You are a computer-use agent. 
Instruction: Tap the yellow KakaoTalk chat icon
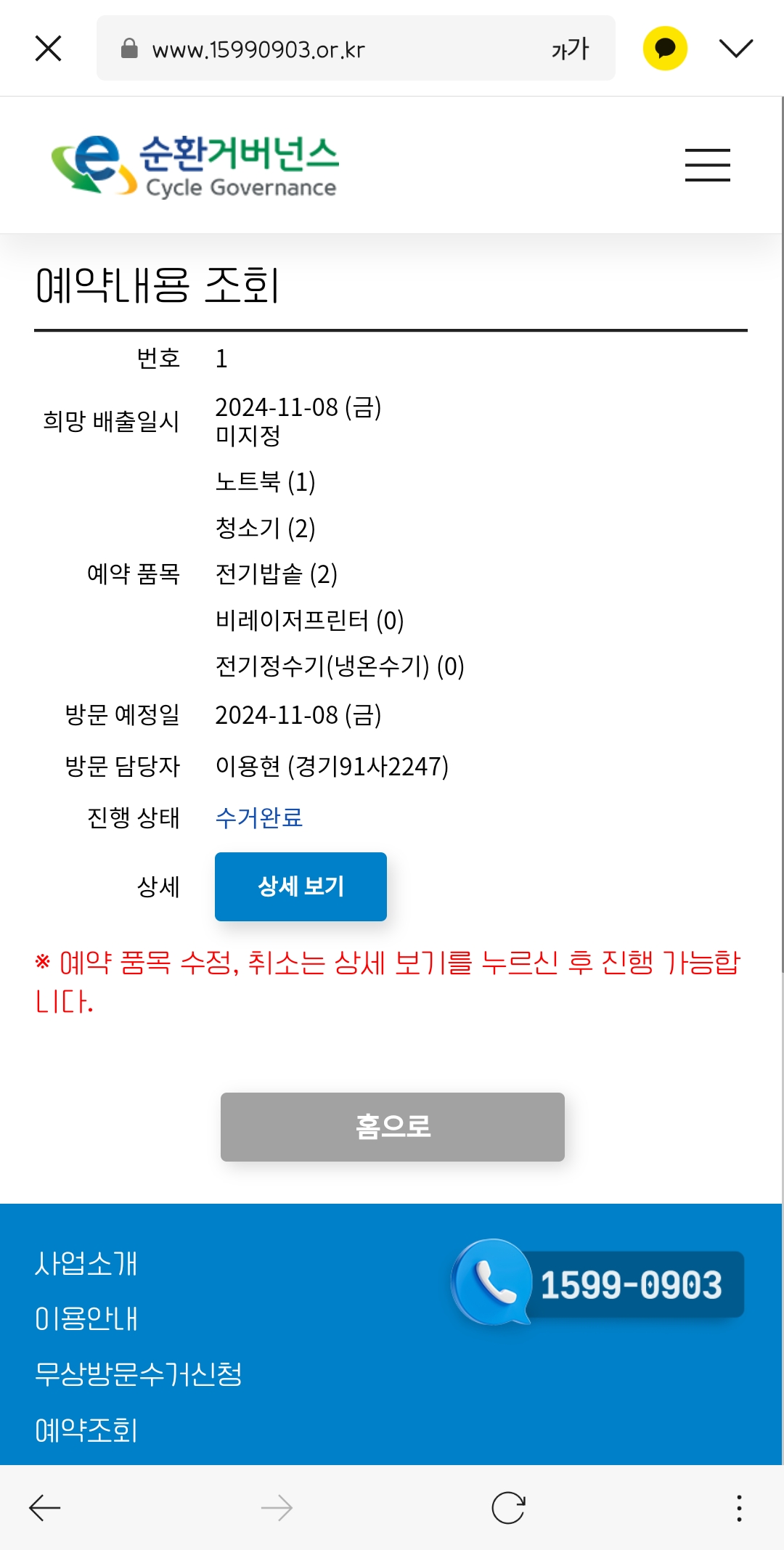pyautogui.click(x=665, y=49)
